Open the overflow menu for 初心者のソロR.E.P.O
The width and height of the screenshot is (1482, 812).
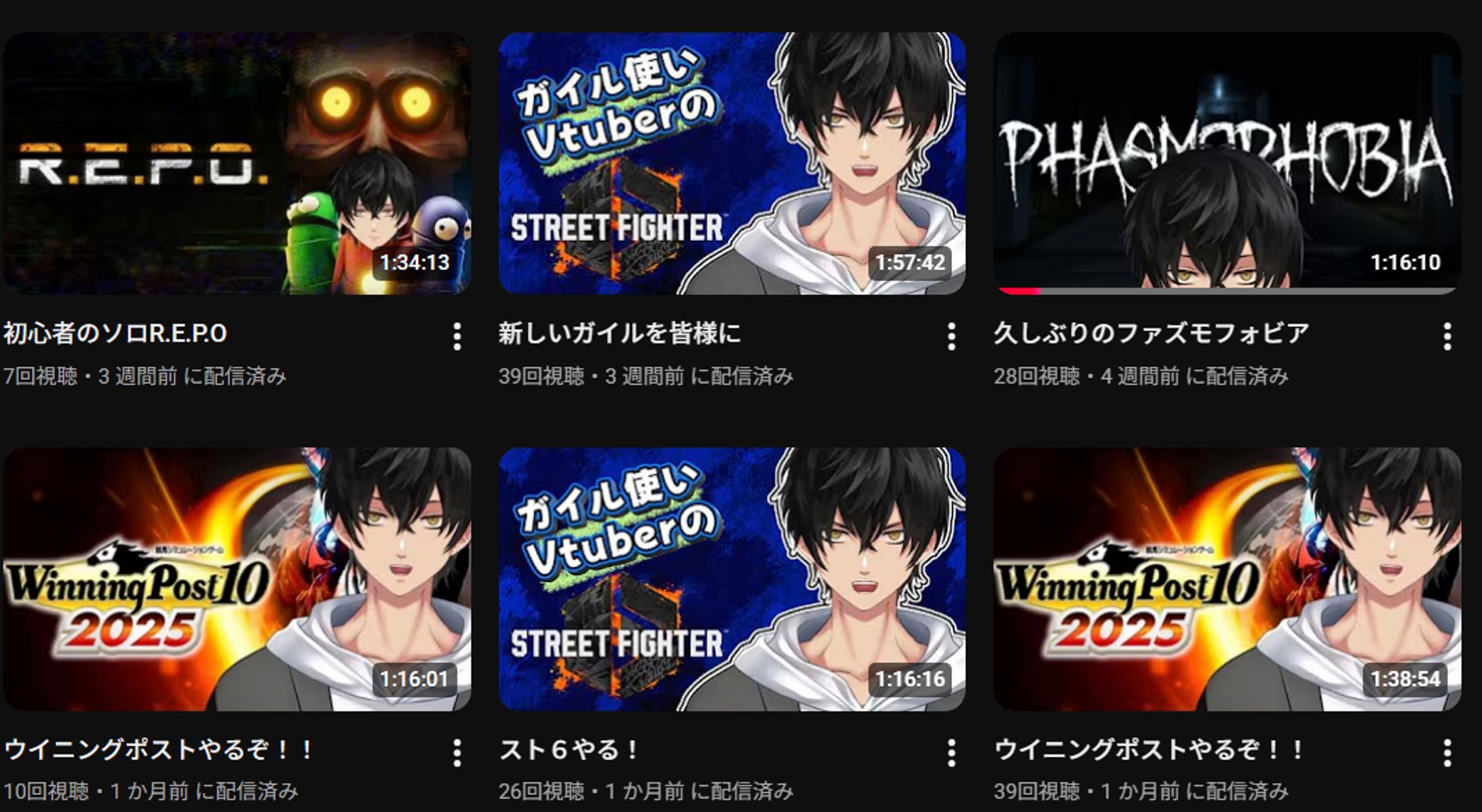pos(457,336)
